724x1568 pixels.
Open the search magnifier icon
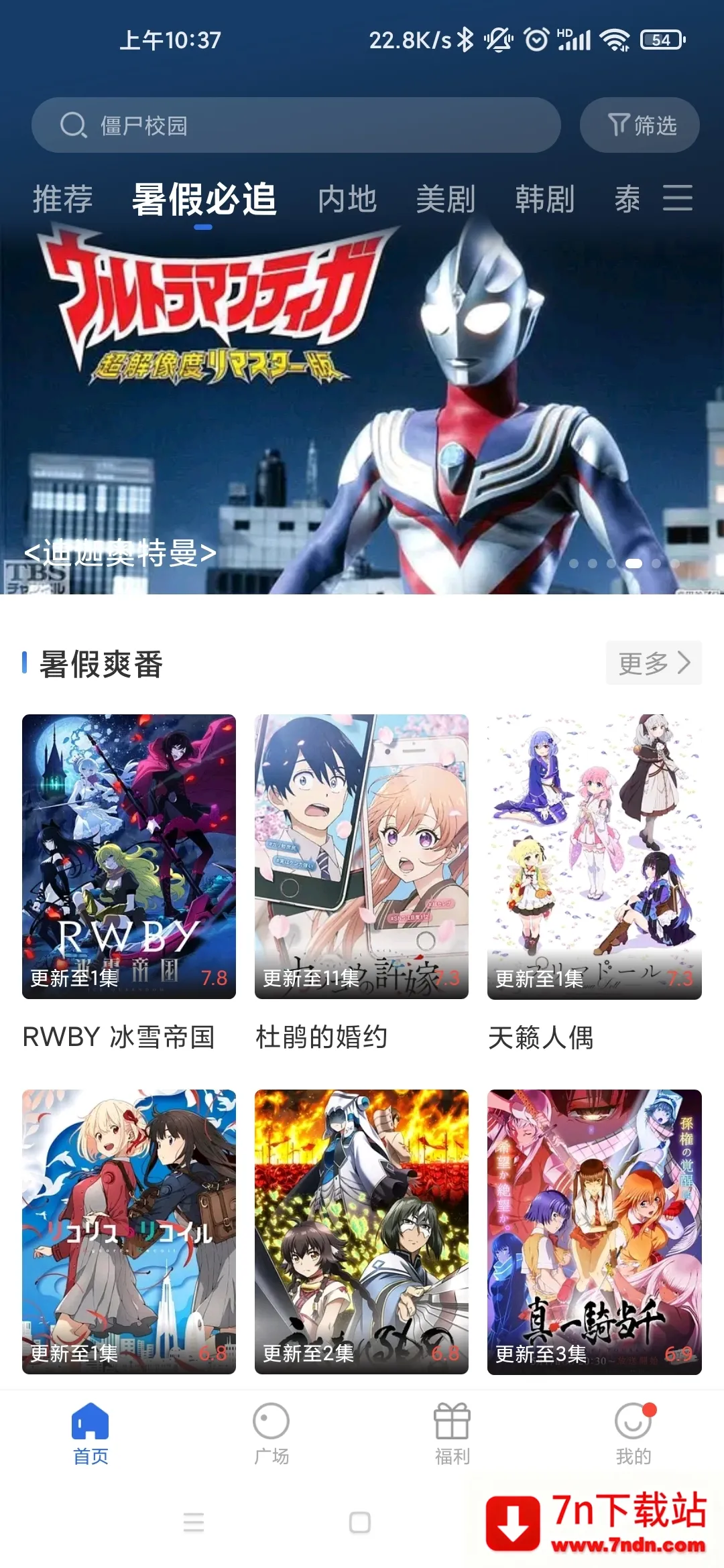tap(74, 125)
